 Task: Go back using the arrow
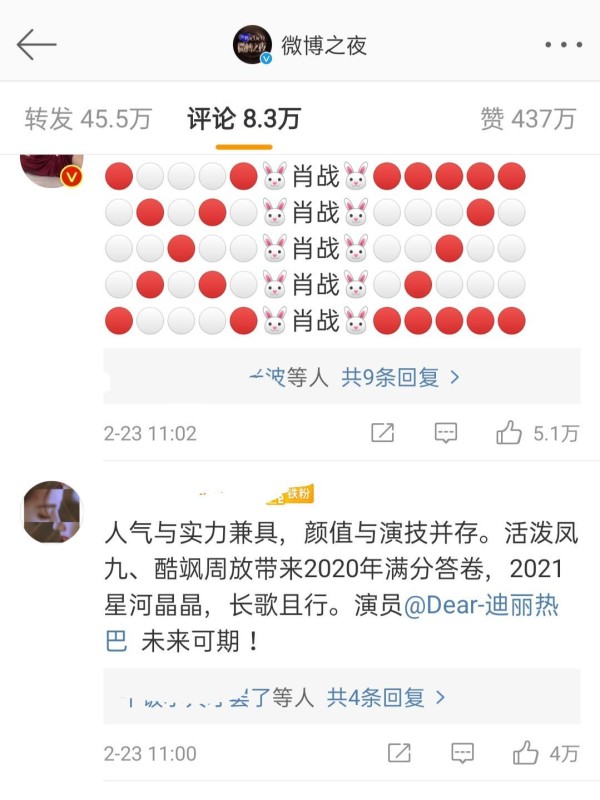point(37,45)
